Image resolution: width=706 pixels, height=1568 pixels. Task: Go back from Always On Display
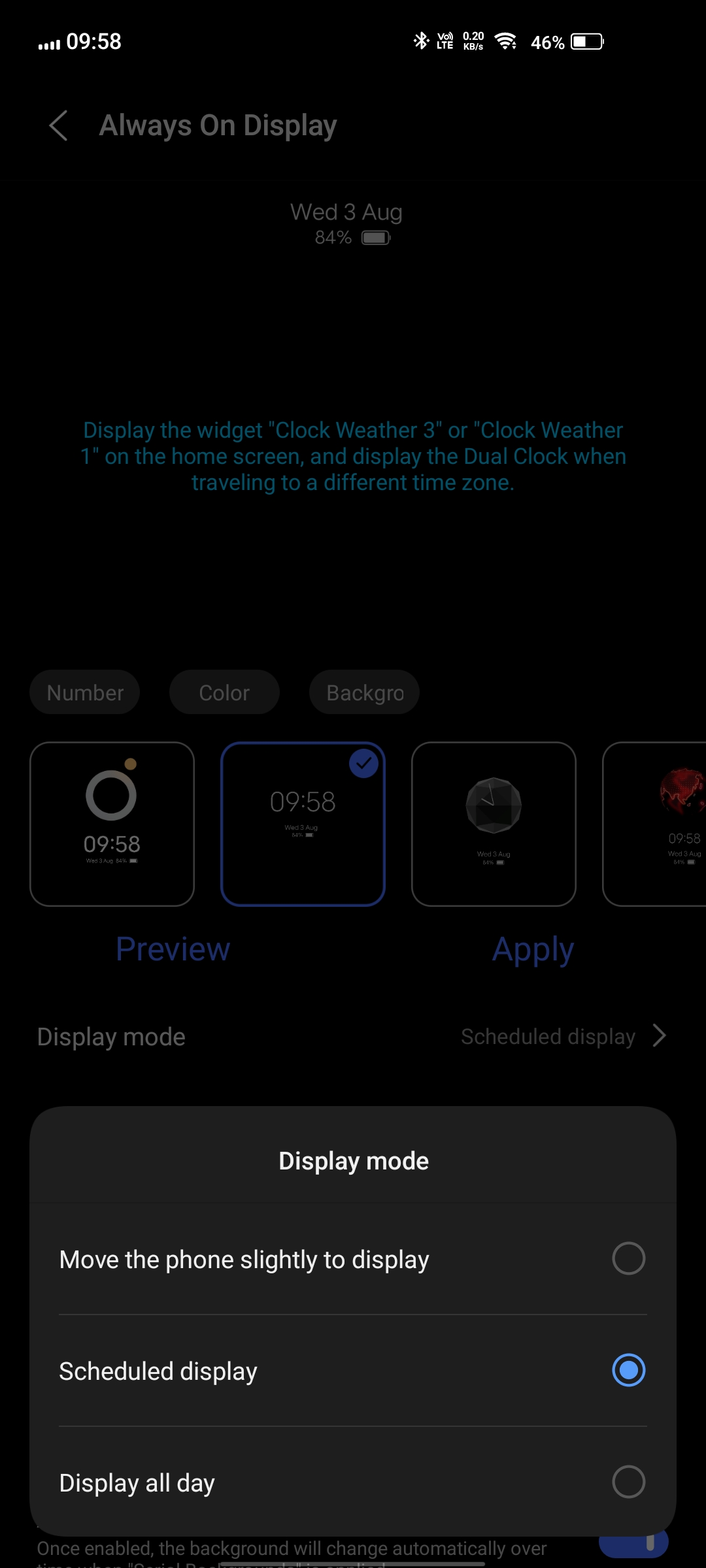59,125
